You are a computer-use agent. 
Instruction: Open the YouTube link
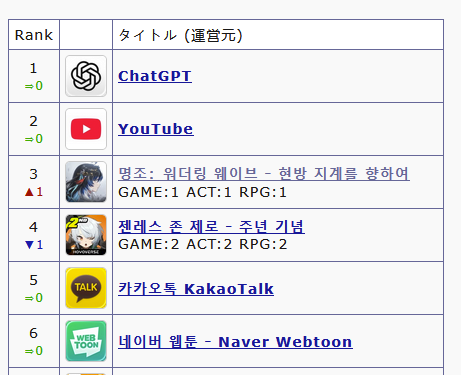tap(156, 129)
